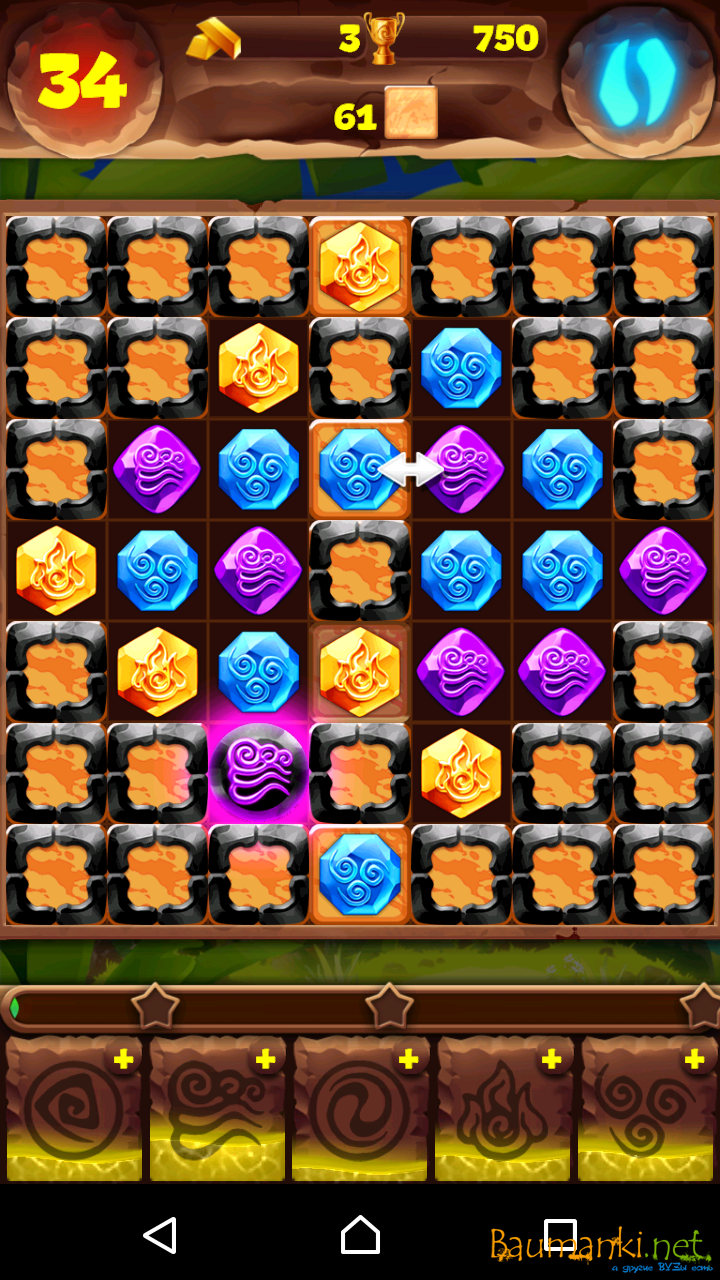Open the wind cloud booster card

(x=217, y=1110)
